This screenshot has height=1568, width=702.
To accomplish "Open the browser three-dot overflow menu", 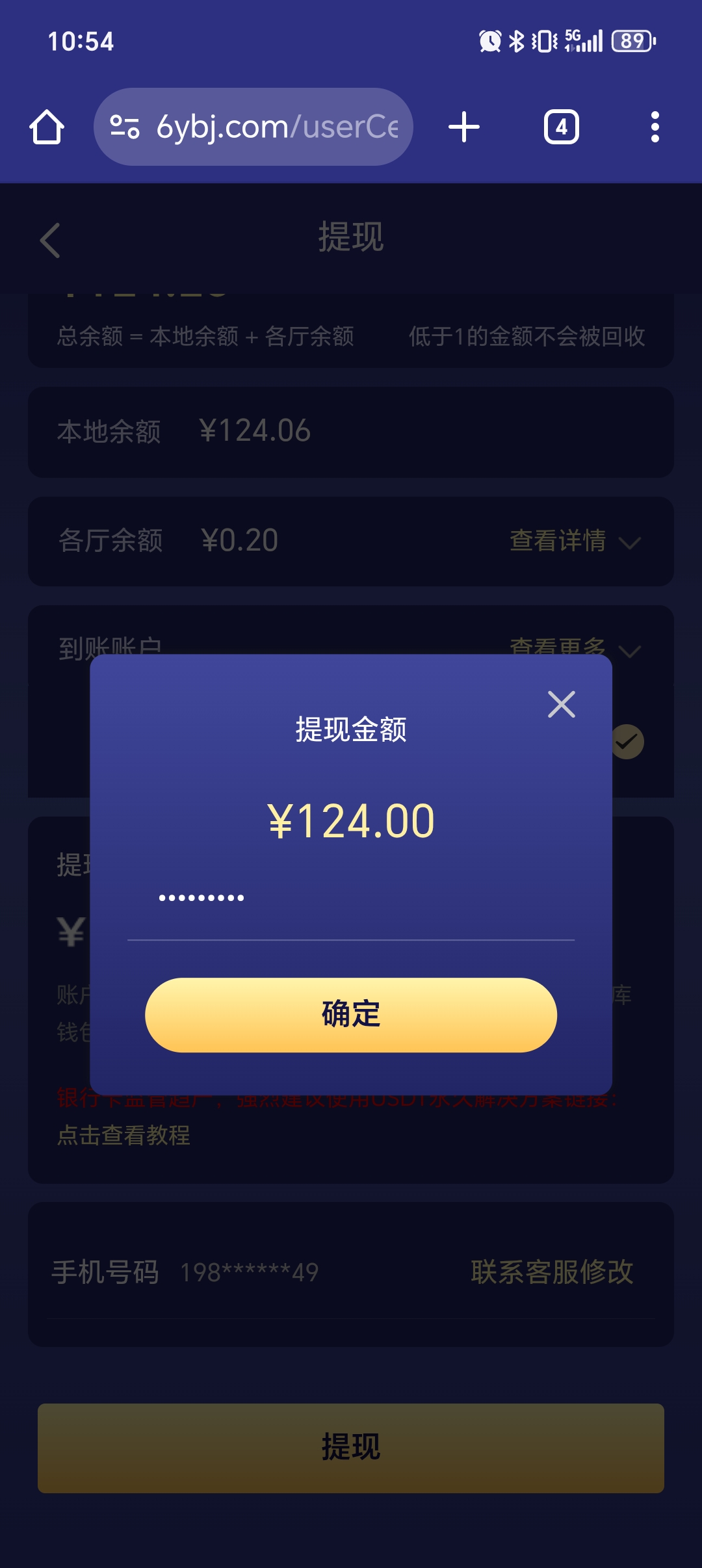I will coord(656,127).
